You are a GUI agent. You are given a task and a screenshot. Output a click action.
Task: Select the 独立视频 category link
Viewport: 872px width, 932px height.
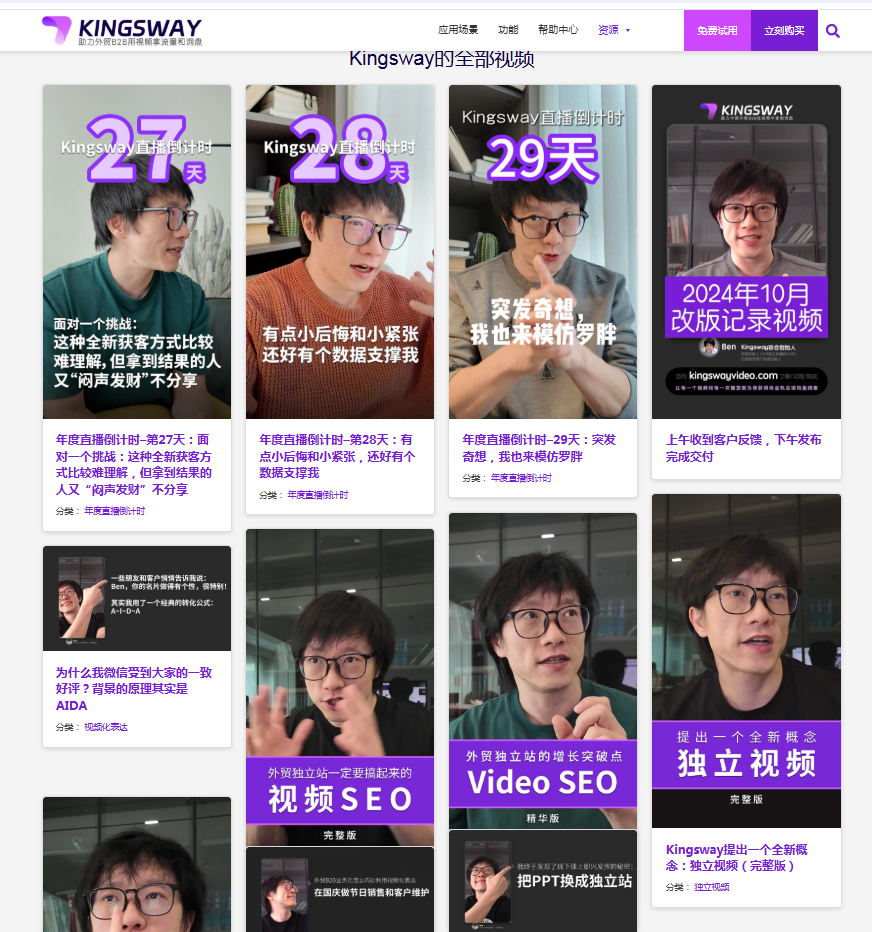pos(712,887)
